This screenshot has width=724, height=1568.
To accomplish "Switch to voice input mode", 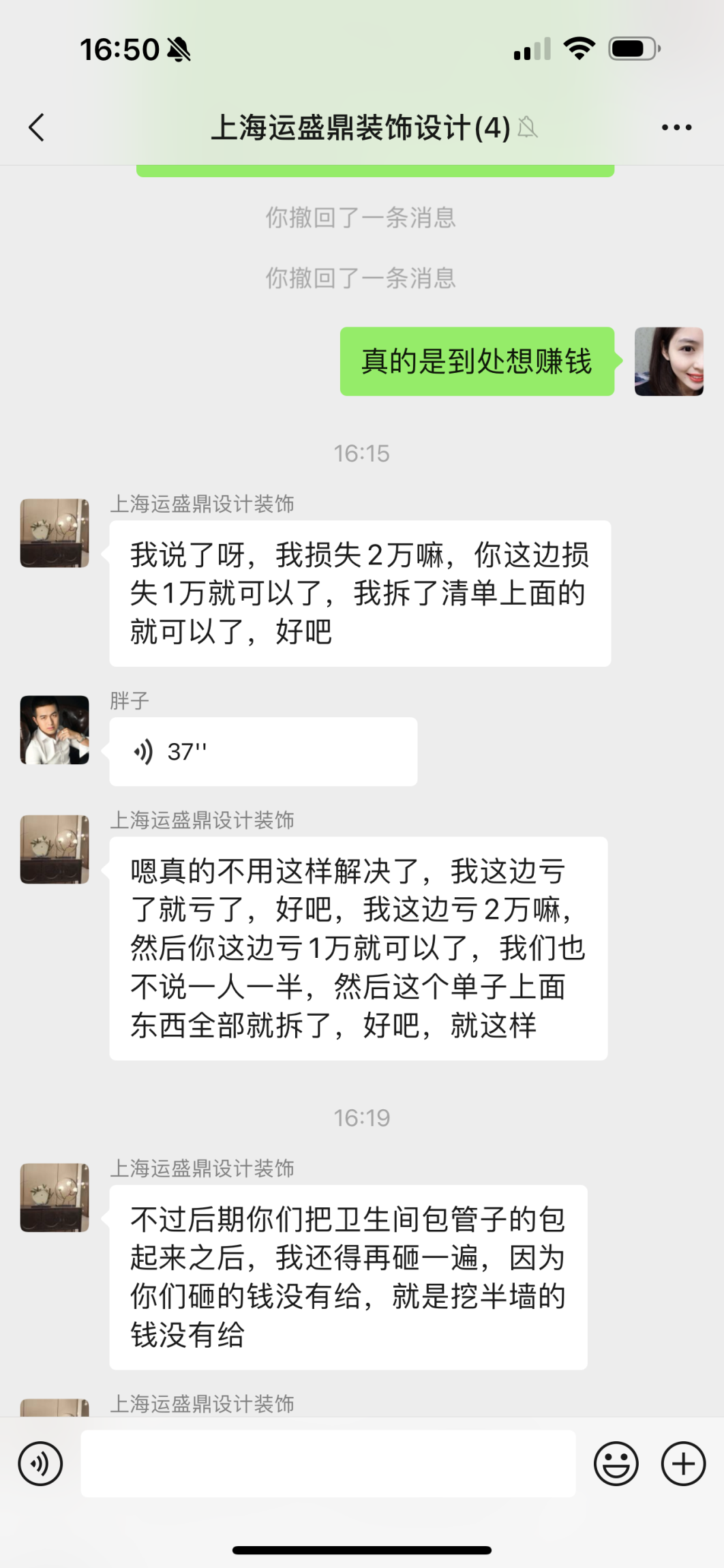I will click(40, 1464).
